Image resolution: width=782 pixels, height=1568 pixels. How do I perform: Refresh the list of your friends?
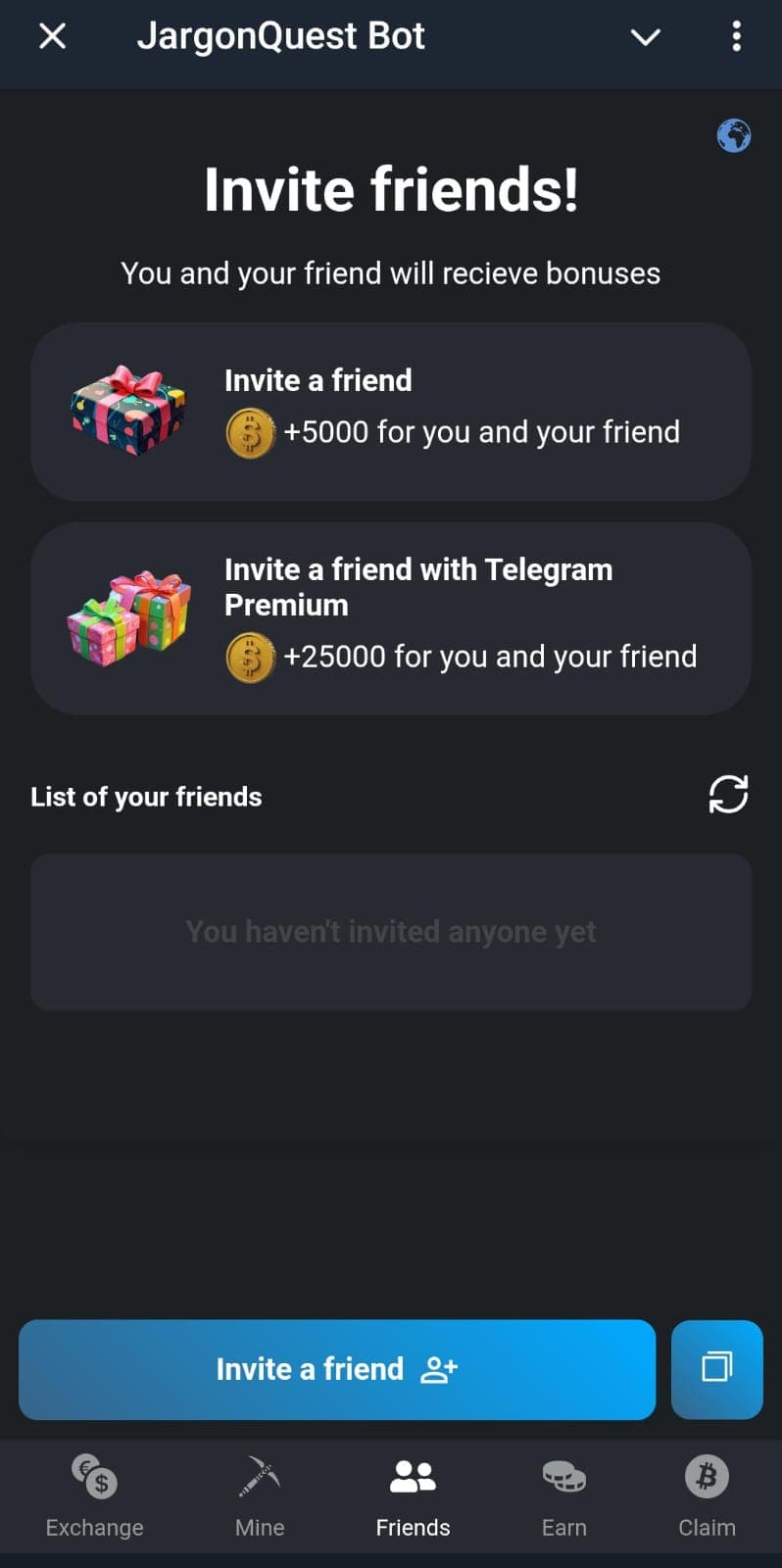tap(728, 796)
